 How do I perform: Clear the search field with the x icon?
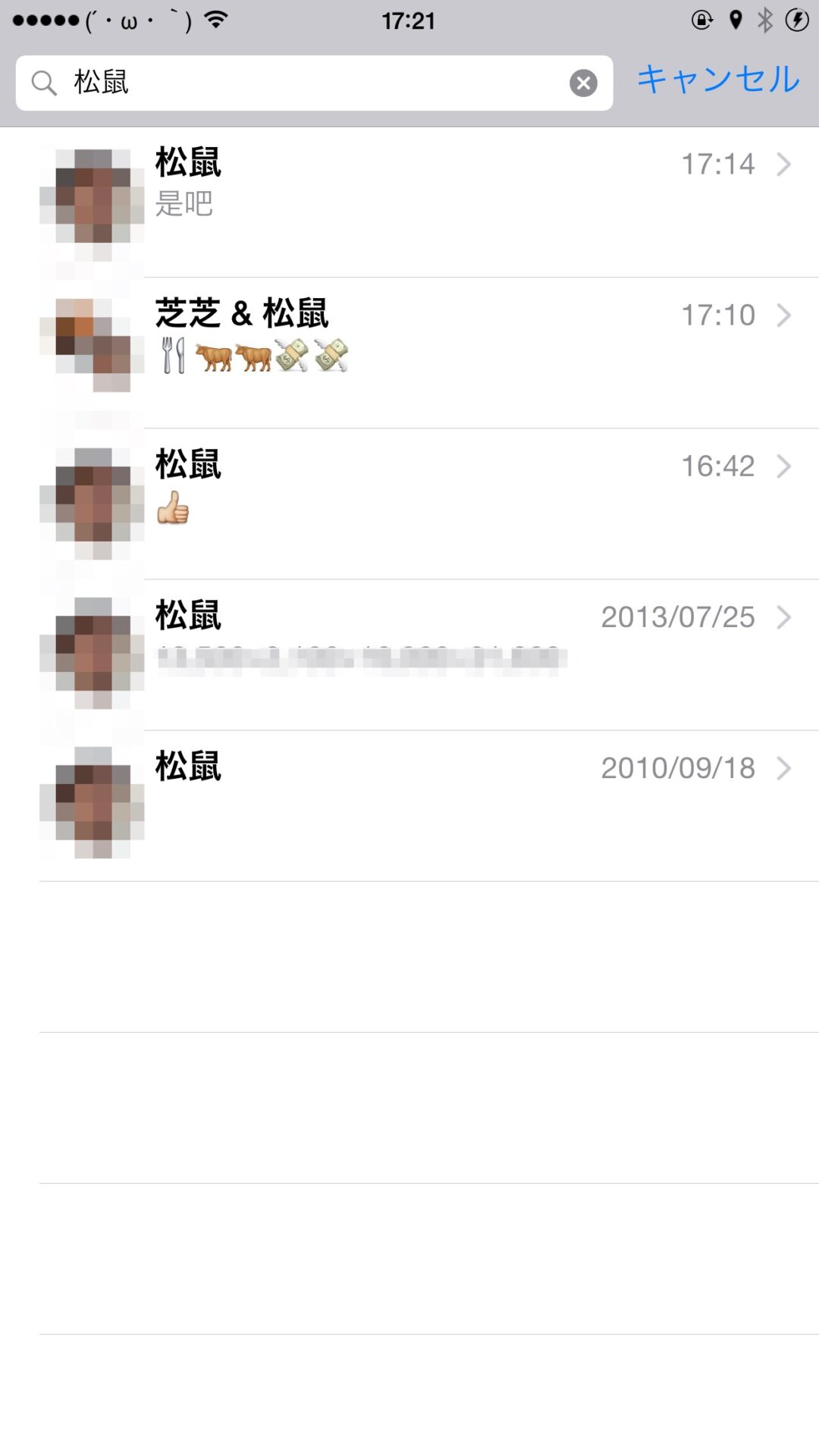[x=582, y=83]
